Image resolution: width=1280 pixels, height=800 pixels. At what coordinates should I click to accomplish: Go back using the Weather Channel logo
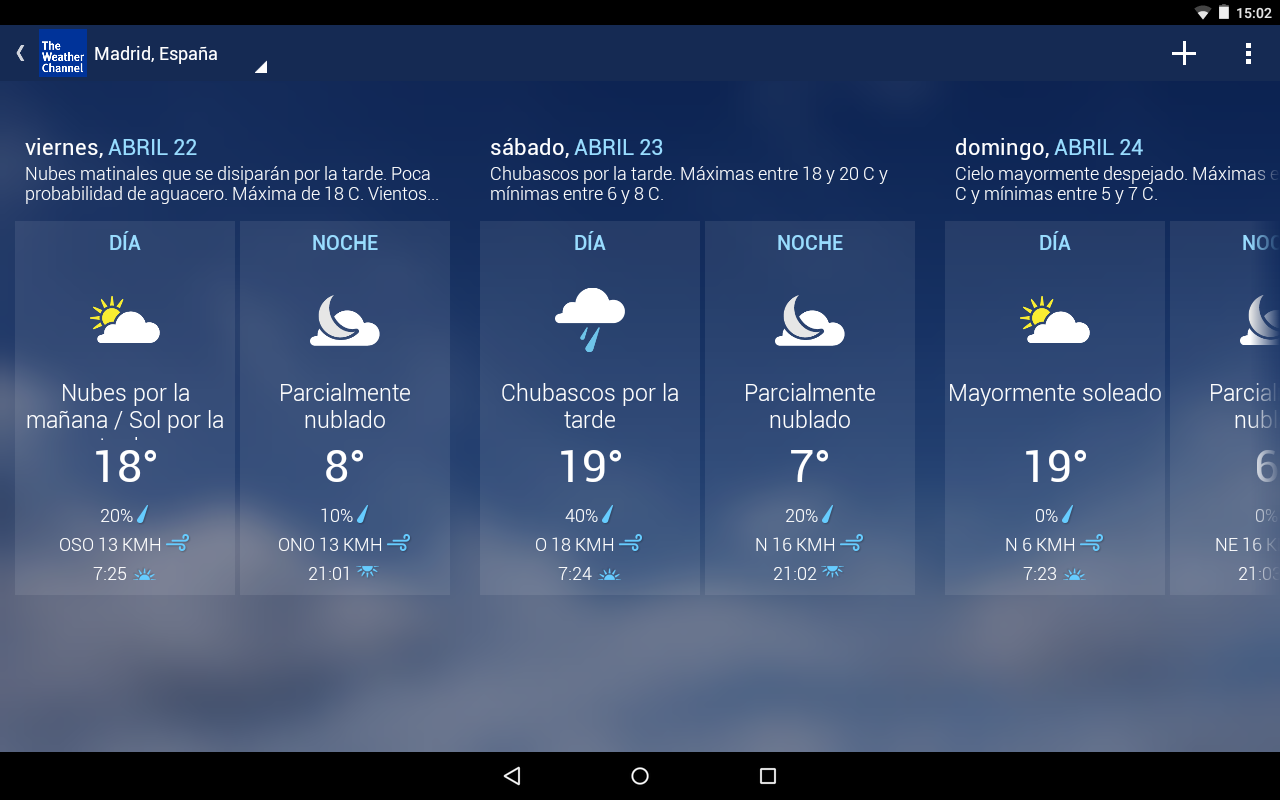click(x=62, y=54)
